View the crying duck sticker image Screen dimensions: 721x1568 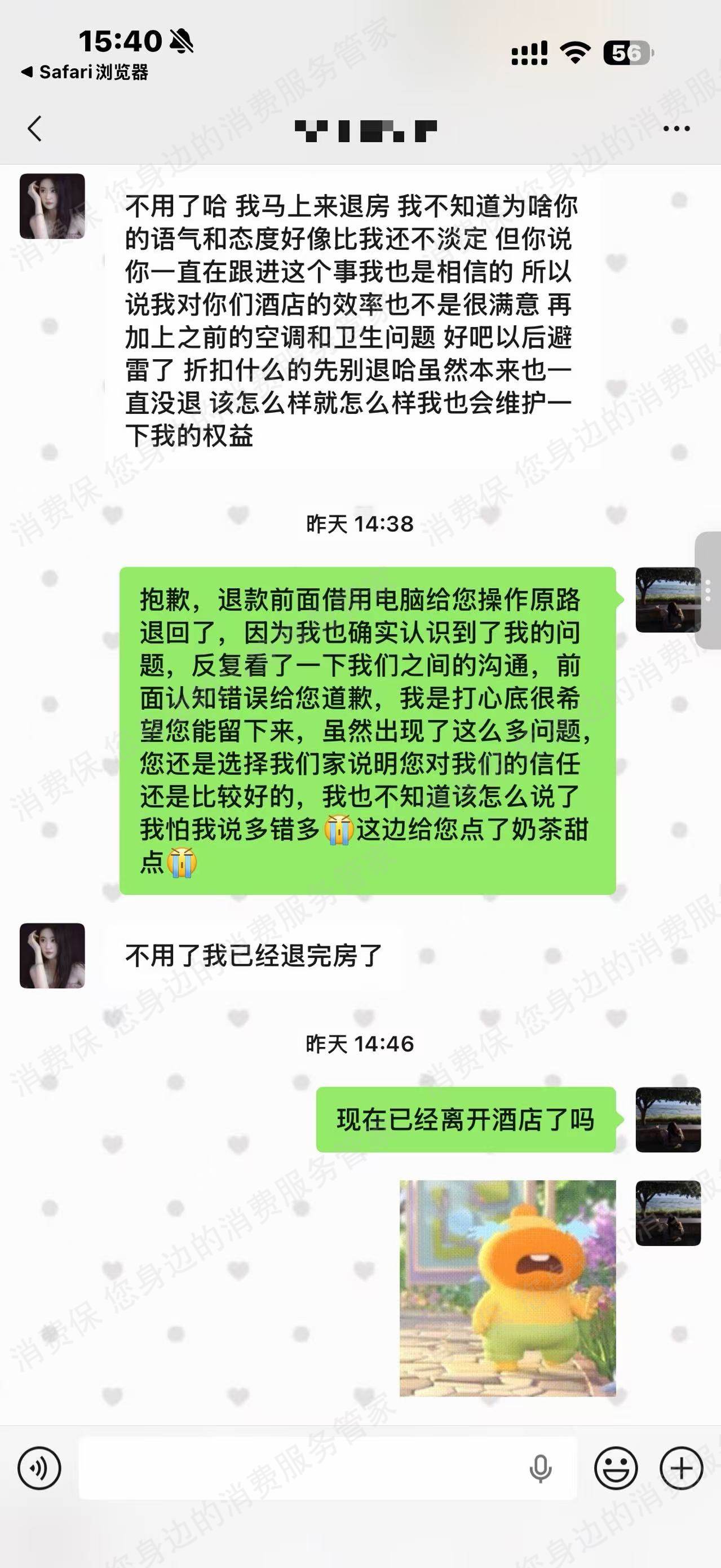pyautogui.click(x=507, y=1288)
